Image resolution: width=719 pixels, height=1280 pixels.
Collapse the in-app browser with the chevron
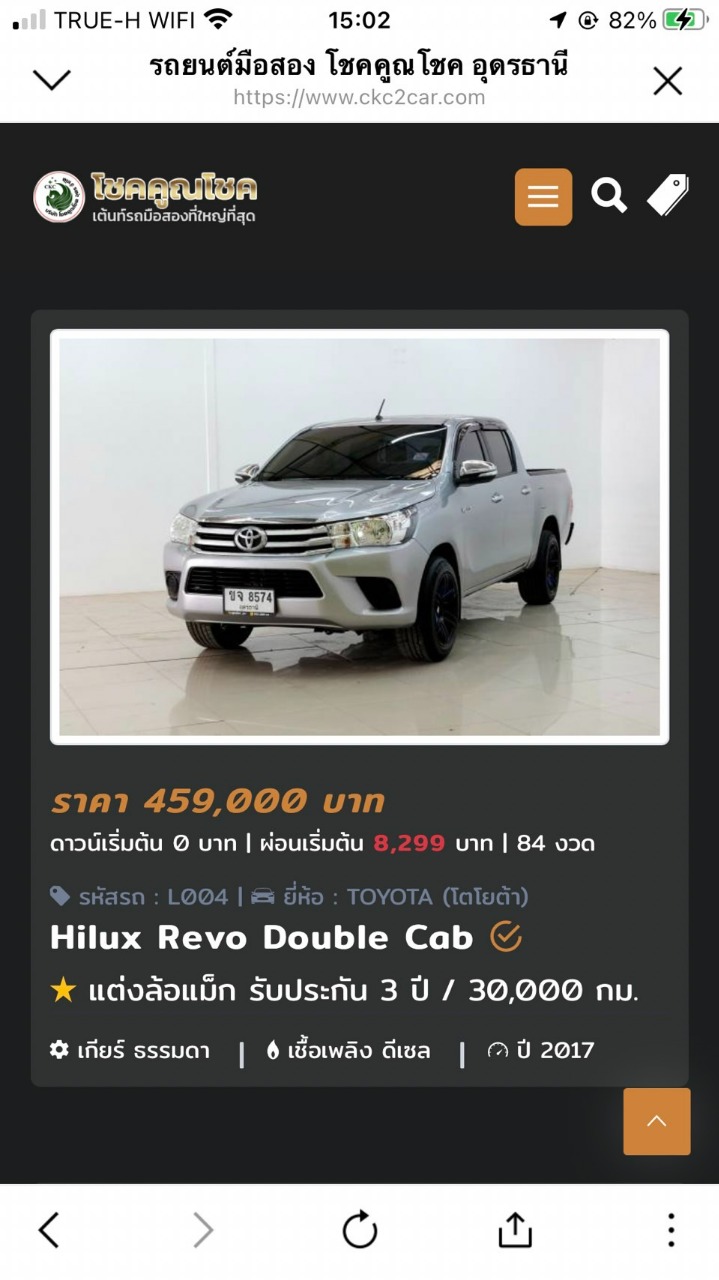pyautogui.click(x=52, y=81)
